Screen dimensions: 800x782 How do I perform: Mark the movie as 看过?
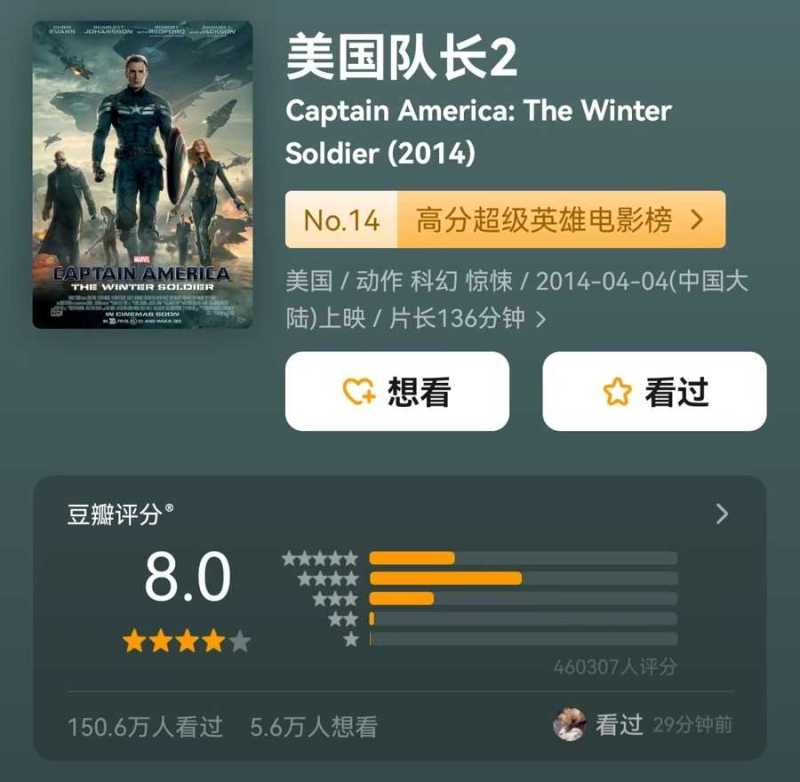pyautogui.click(x=654, y=392)
